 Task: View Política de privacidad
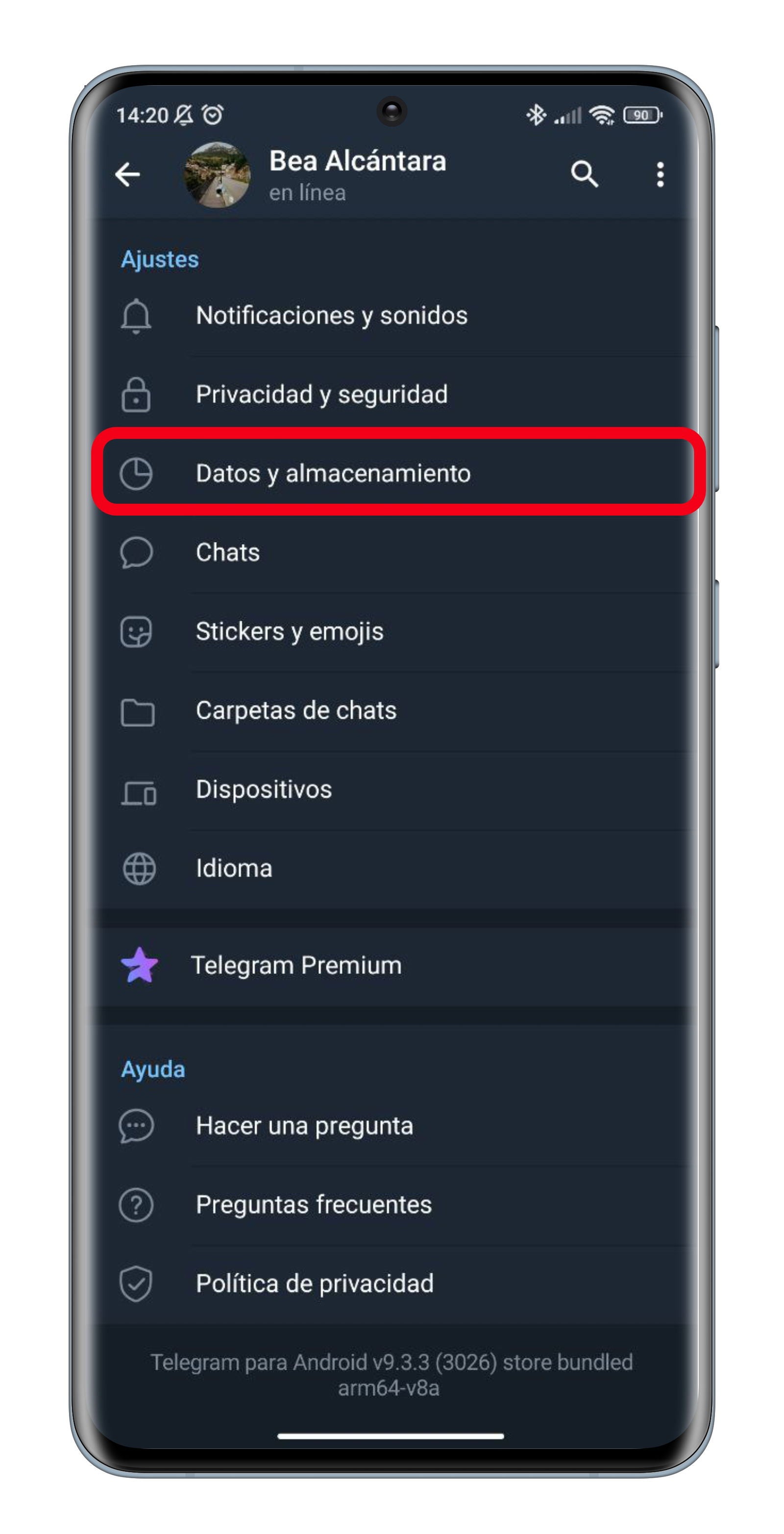click(x=314, y=1283)
